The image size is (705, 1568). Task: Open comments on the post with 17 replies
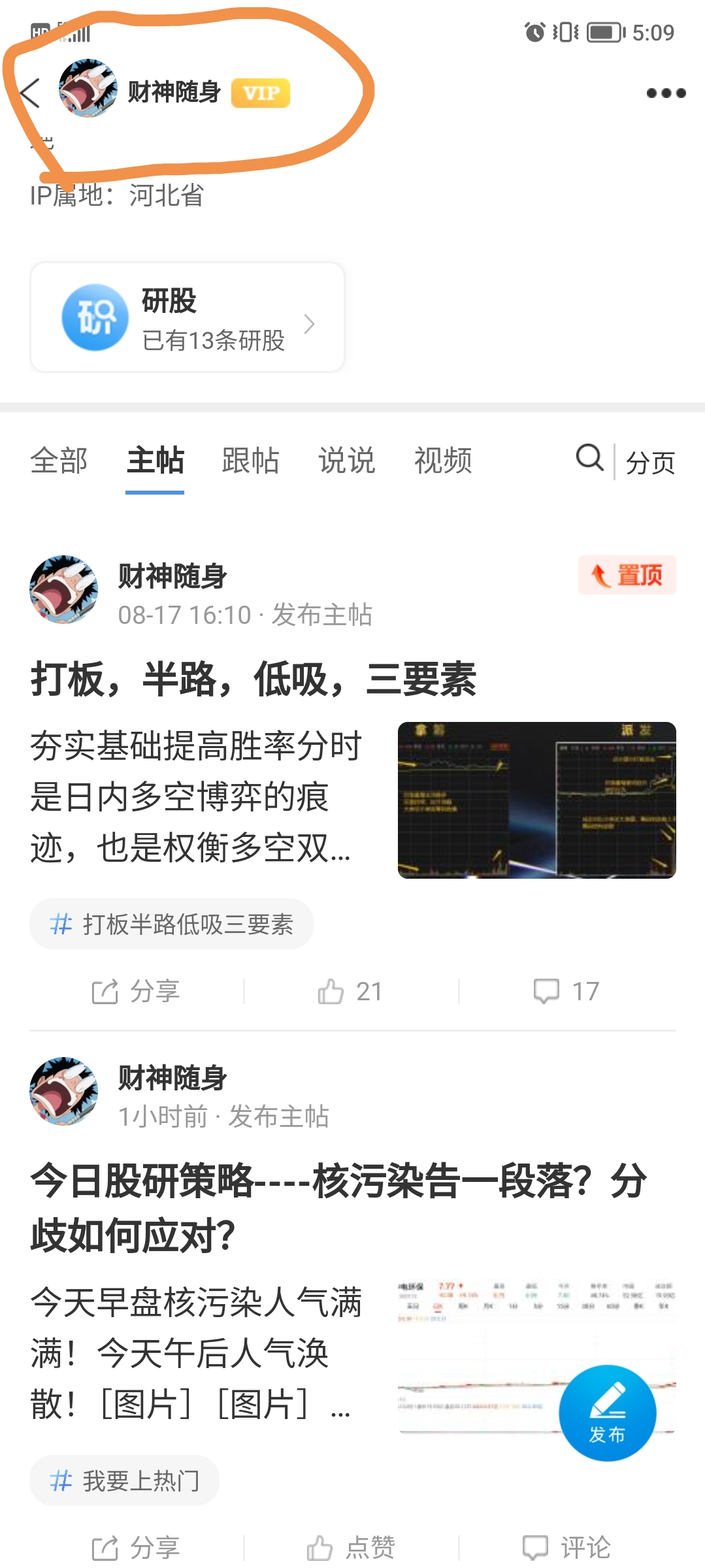tap(566, 990)
